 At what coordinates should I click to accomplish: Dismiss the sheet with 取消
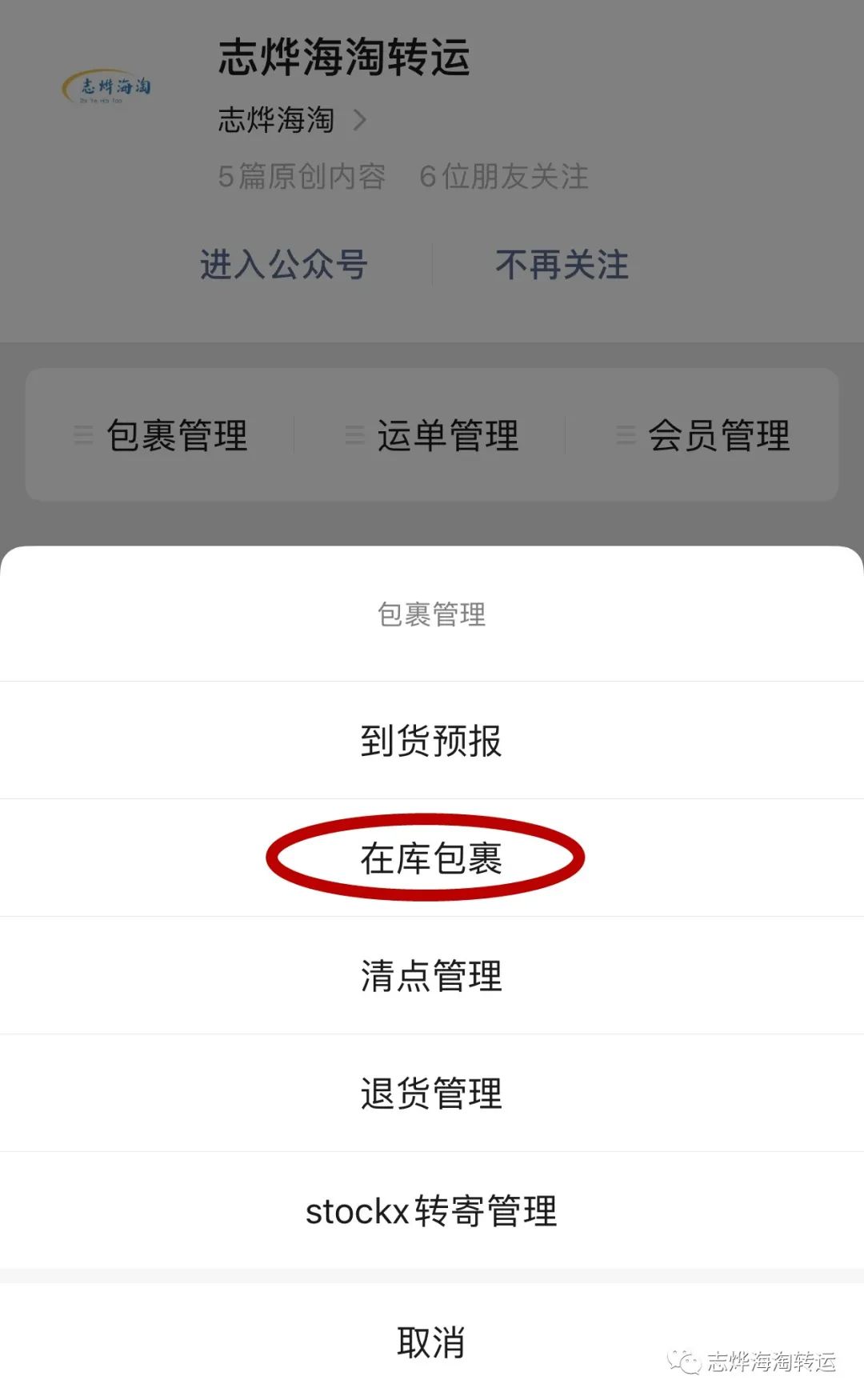coord(431,1342)
